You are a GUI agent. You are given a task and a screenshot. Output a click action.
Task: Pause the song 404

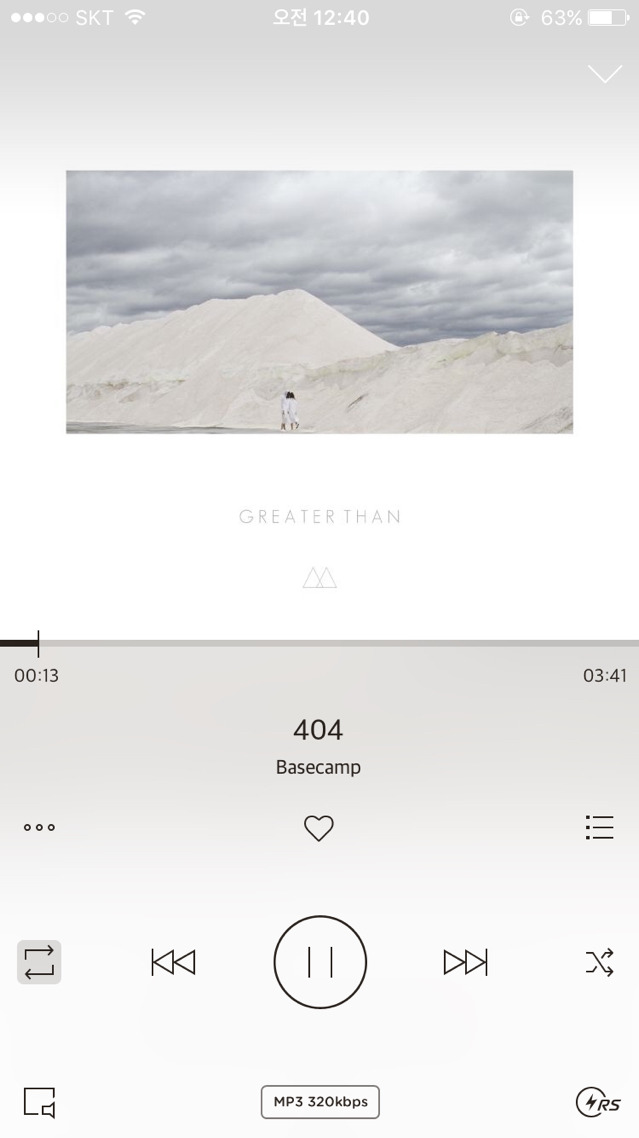(320, 962)
